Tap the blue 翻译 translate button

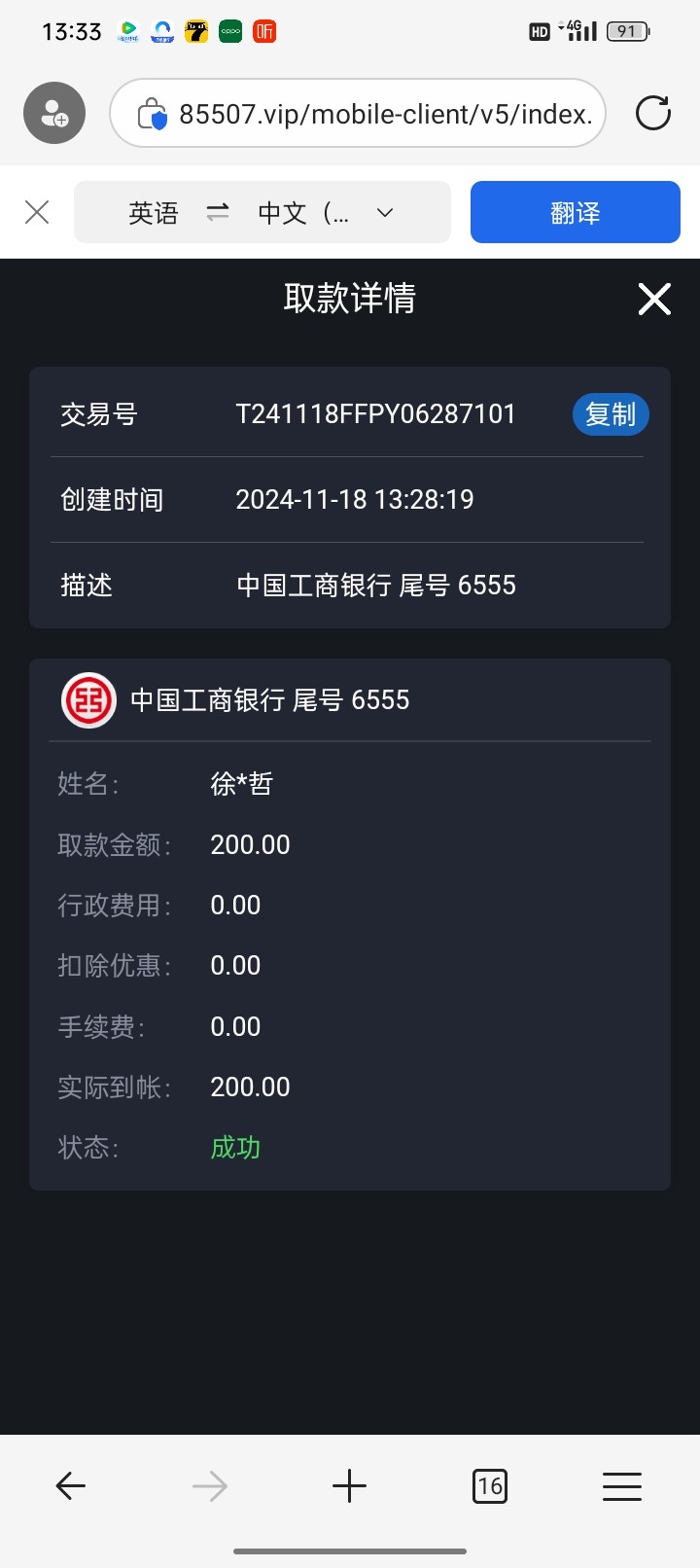tap(576, 212)
